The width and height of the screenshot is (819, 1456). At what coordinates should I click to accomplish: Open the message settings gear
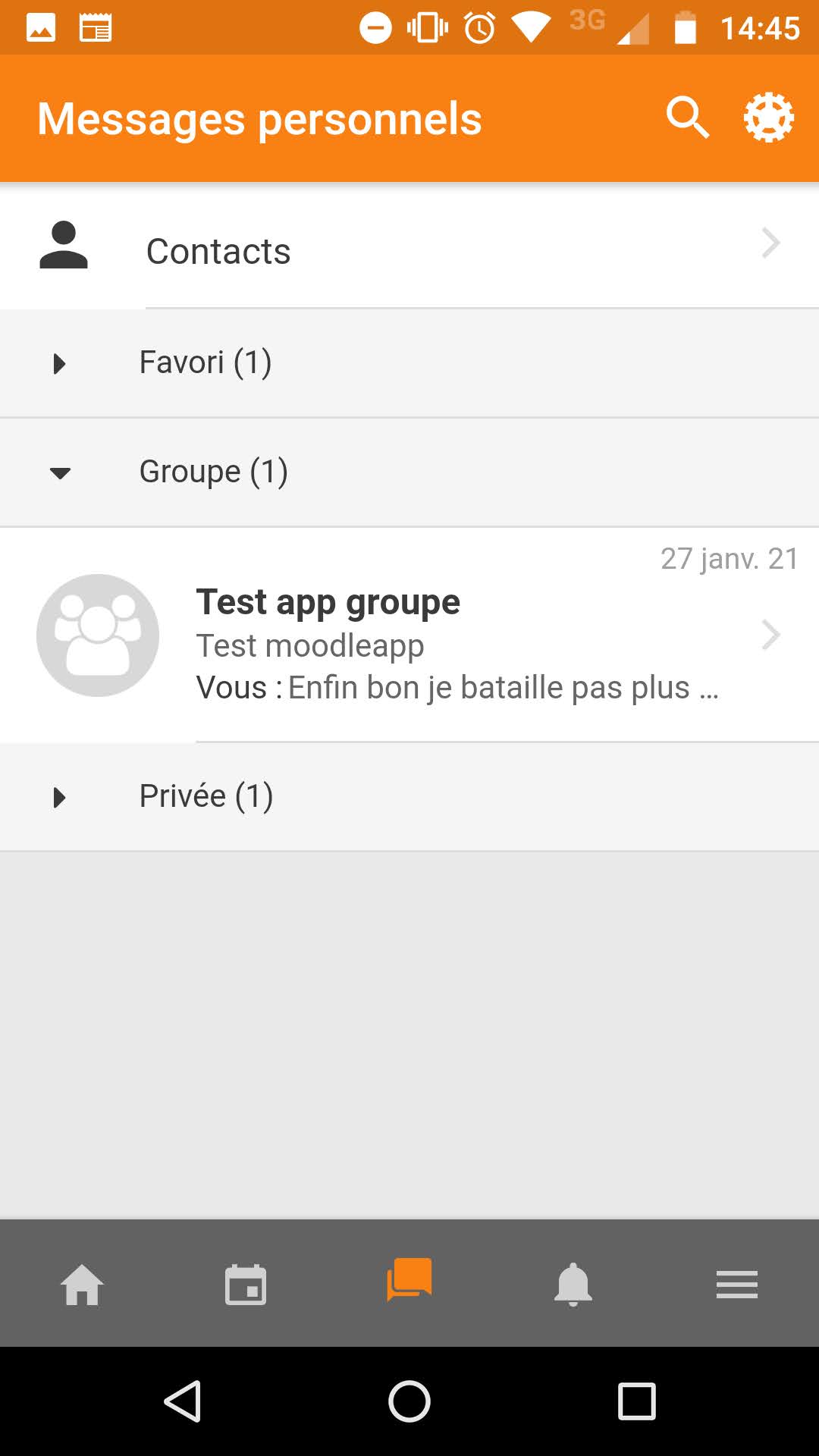pos(768,118)
